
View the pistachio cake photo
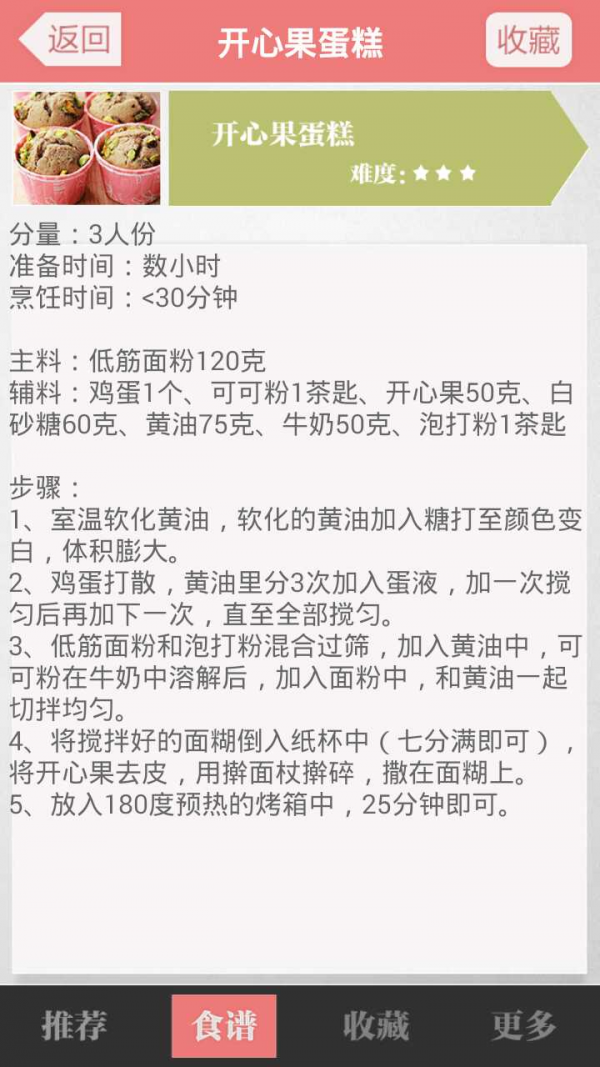click(87, 148)
